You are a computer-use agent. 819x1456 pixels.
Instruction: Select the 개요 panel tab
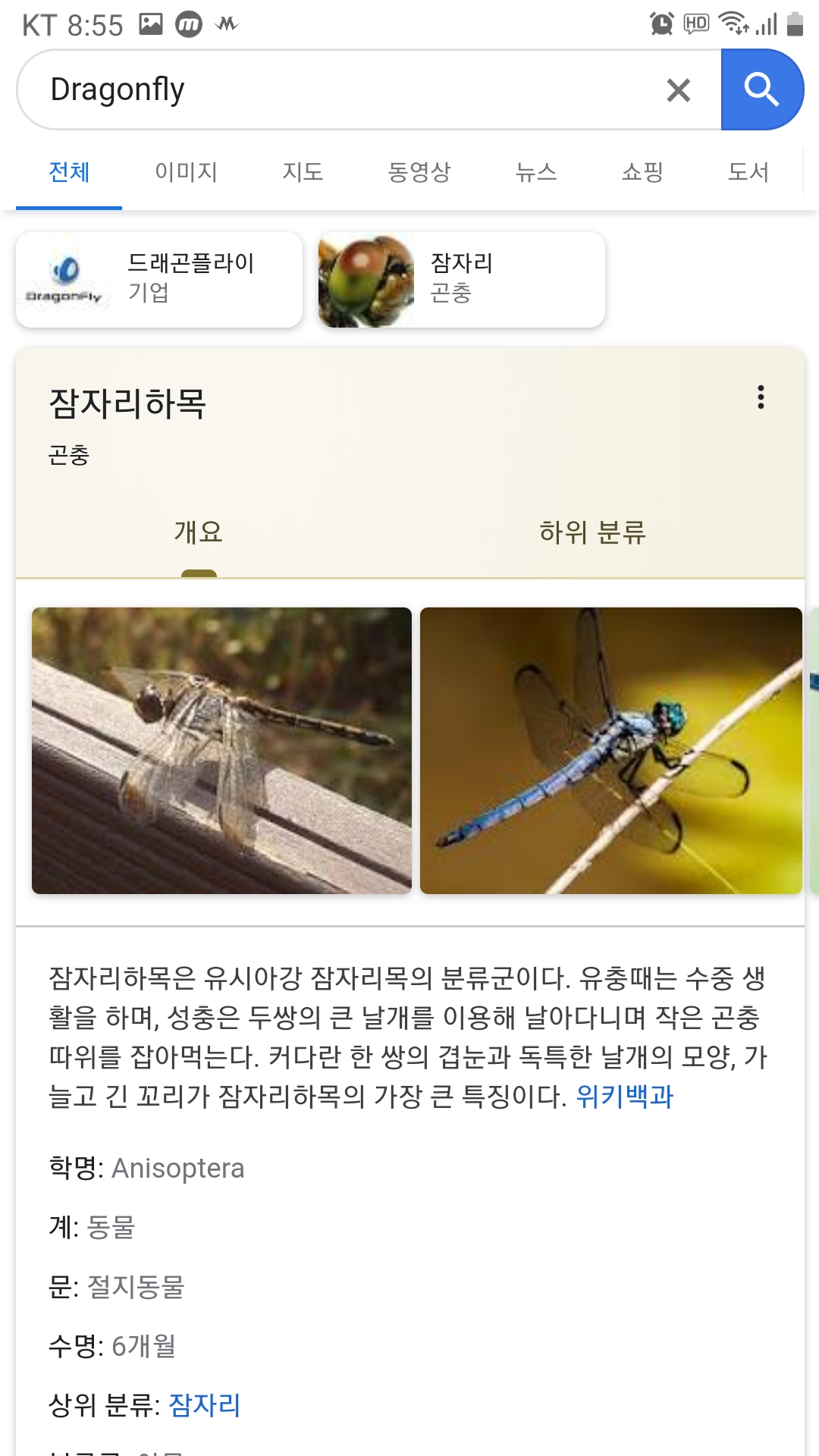click(x=199, y=532)
